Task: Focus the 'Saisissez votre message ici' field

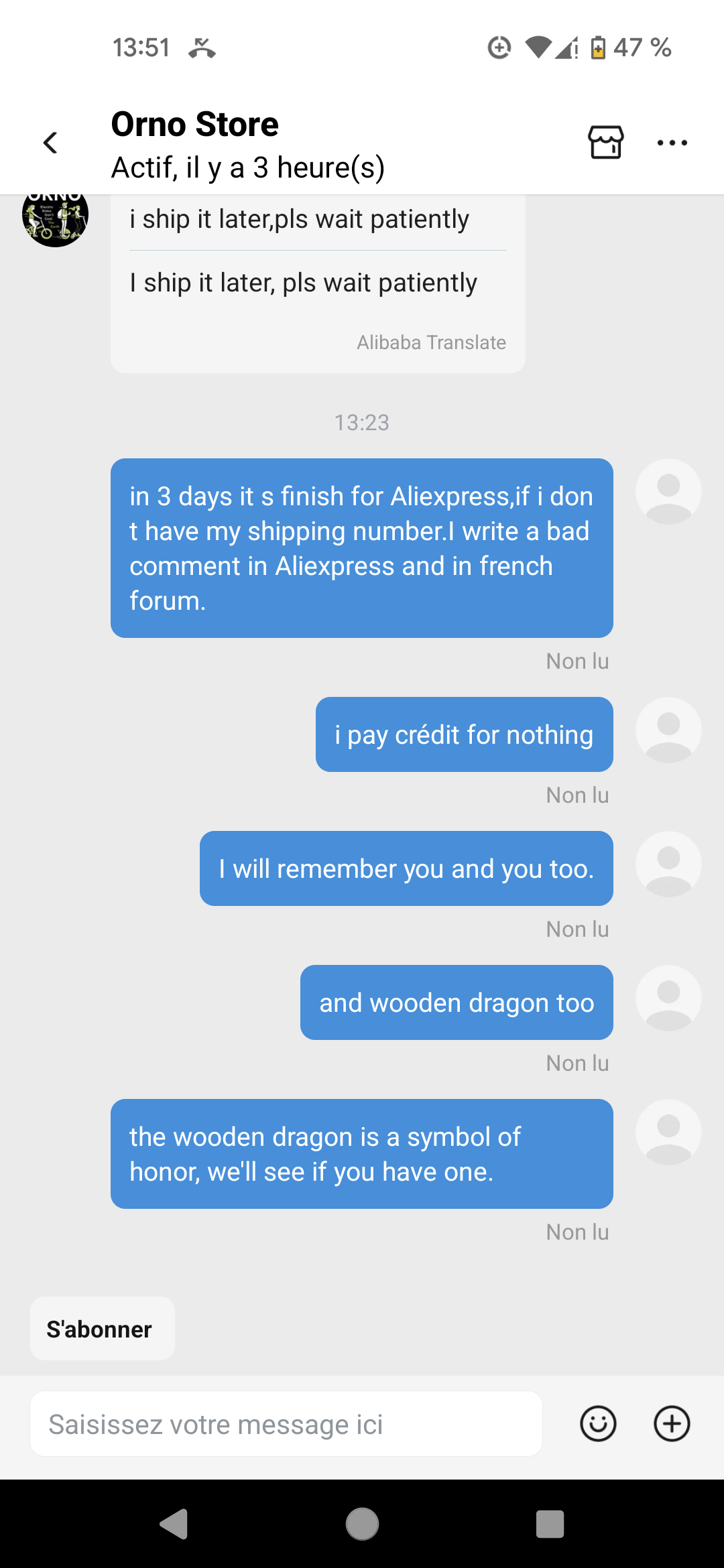Action: 286,1423
